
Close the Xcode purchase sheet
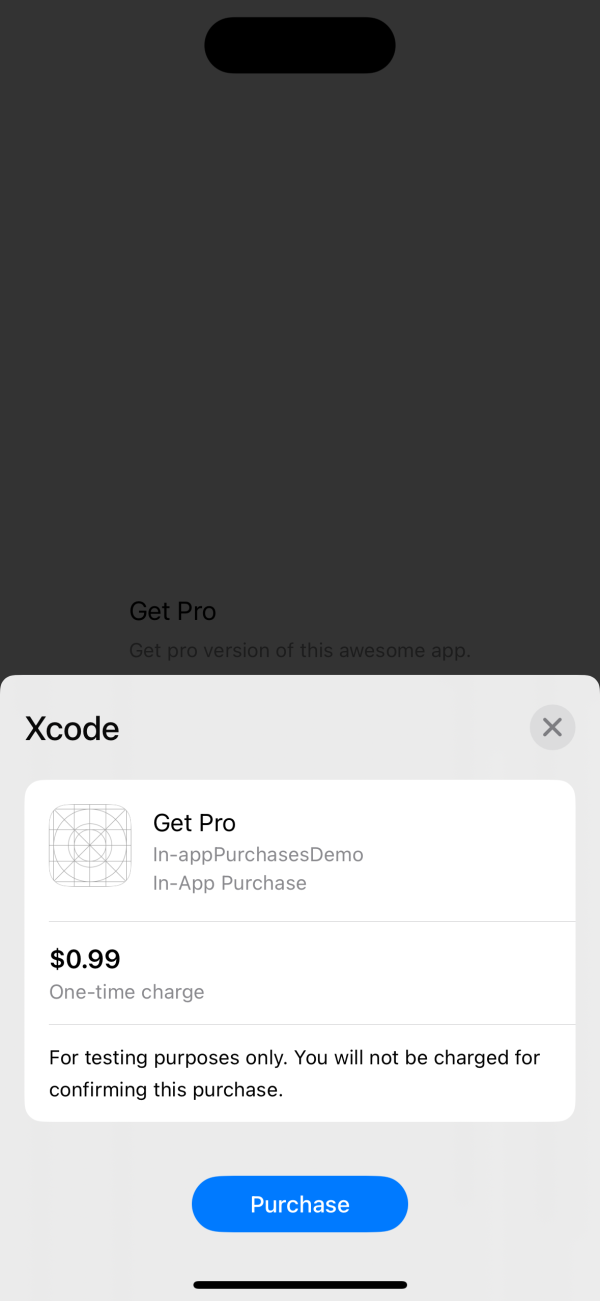pyautogui.click(x=552, y=727)
